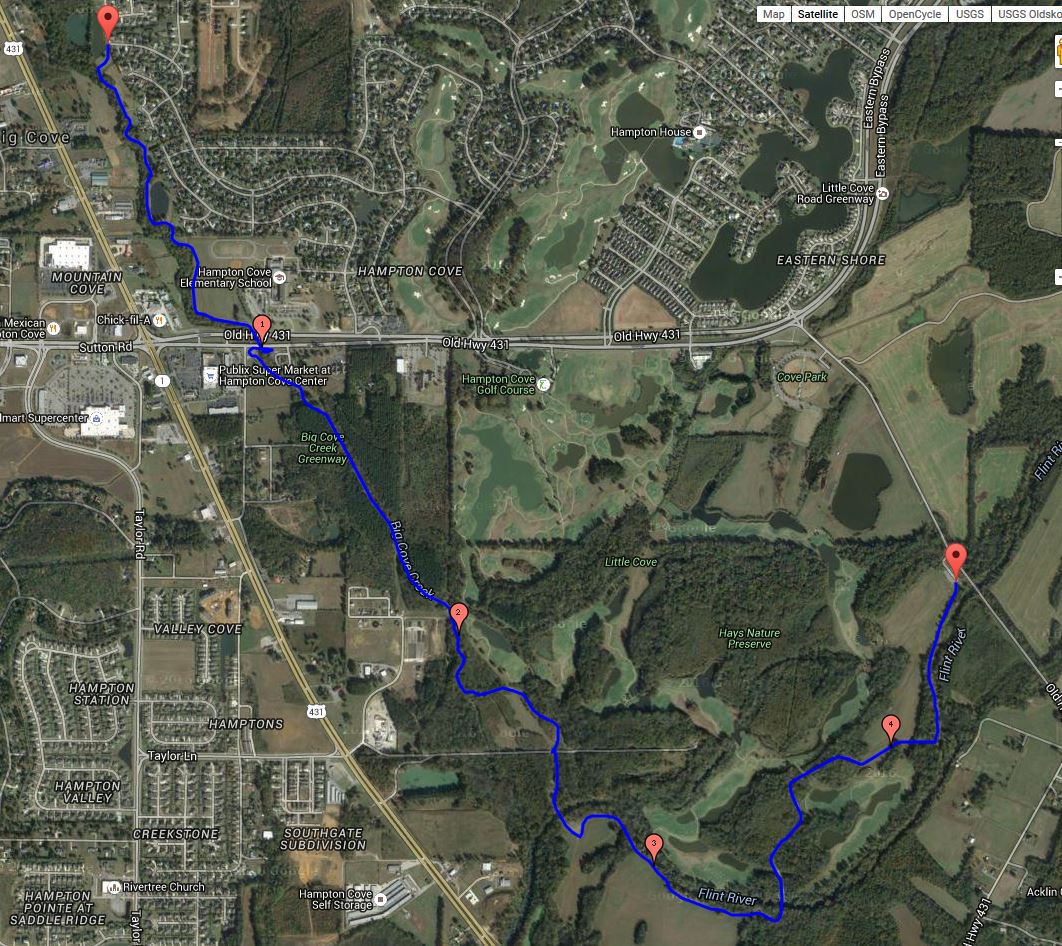Select the USGS Oldskool map layer

(1027, 14)
